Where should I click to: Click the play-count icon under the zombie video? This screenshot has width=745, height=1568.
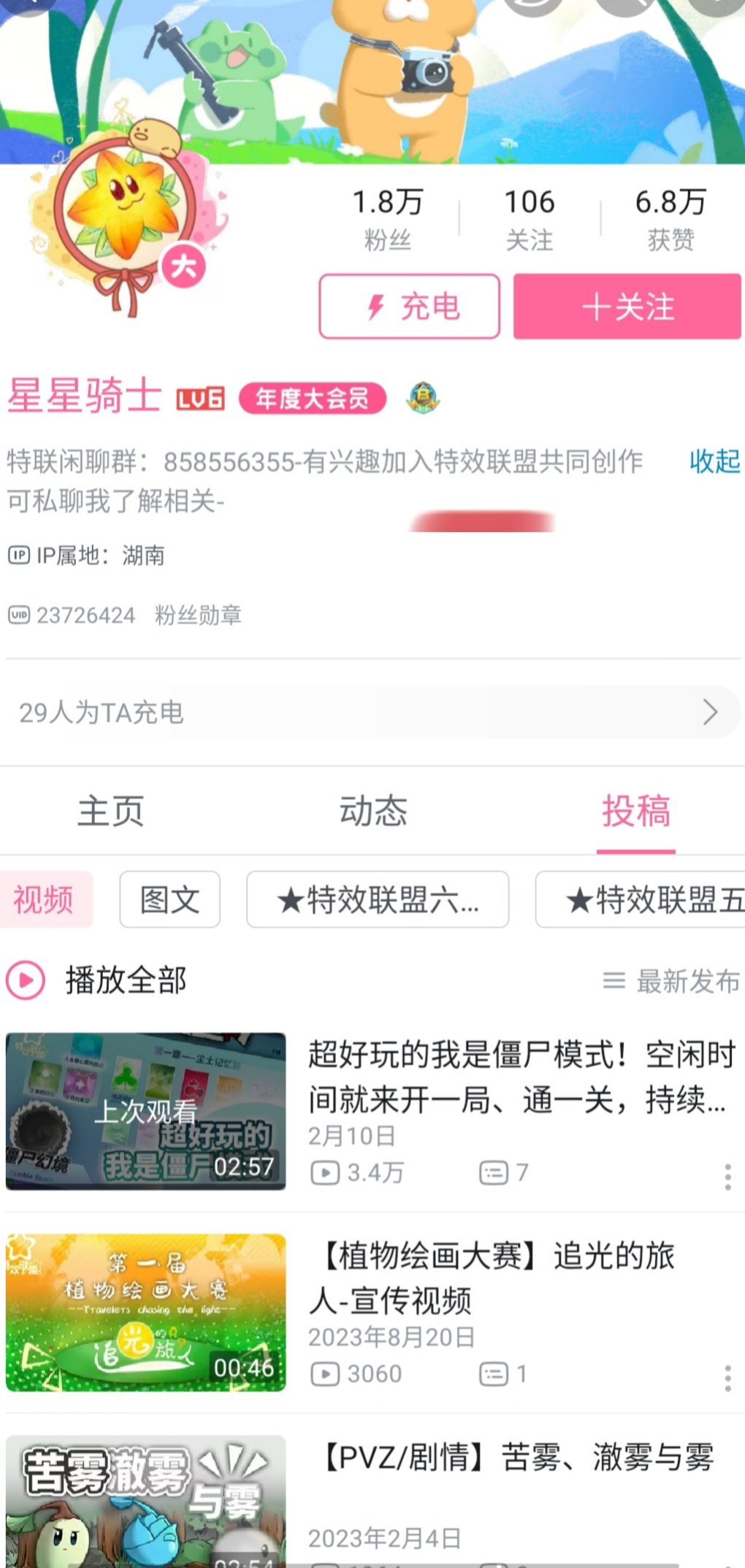coord(326,1172)
